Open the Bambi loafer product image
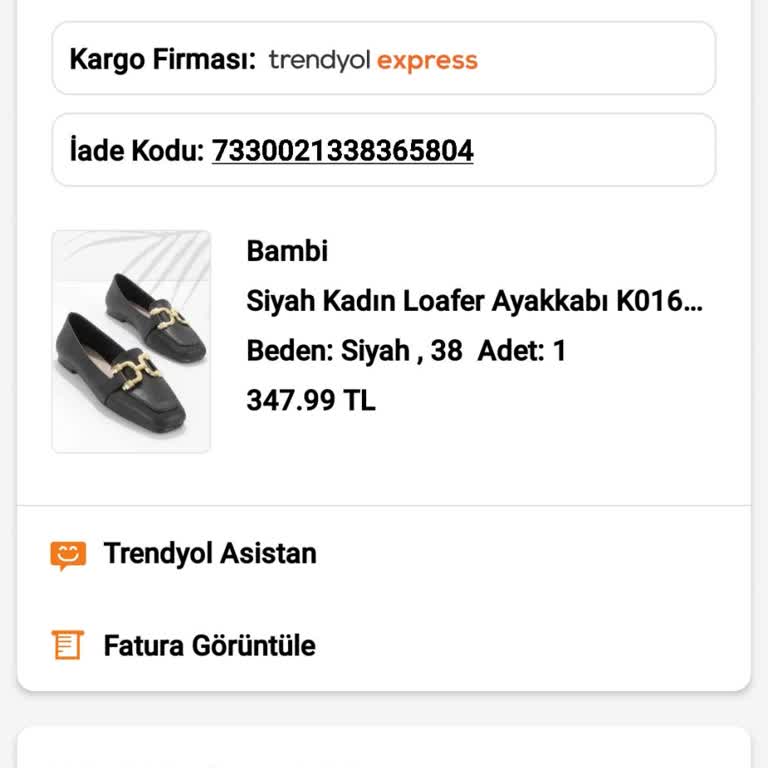Viewport: 768px width, 768px height. (x=131, y=341)
